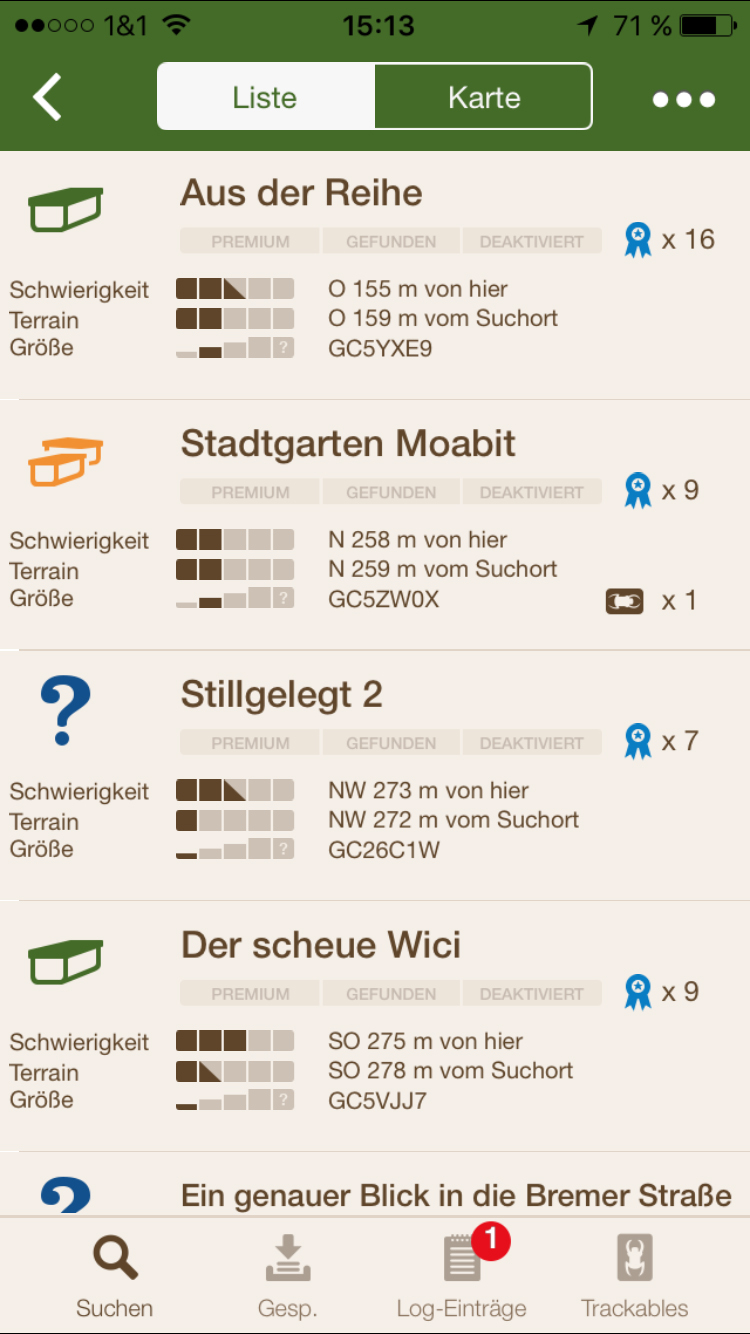Switch to the Suchen tab
The width and height of the screenshot is (750, 1334).
[115, 1276]
